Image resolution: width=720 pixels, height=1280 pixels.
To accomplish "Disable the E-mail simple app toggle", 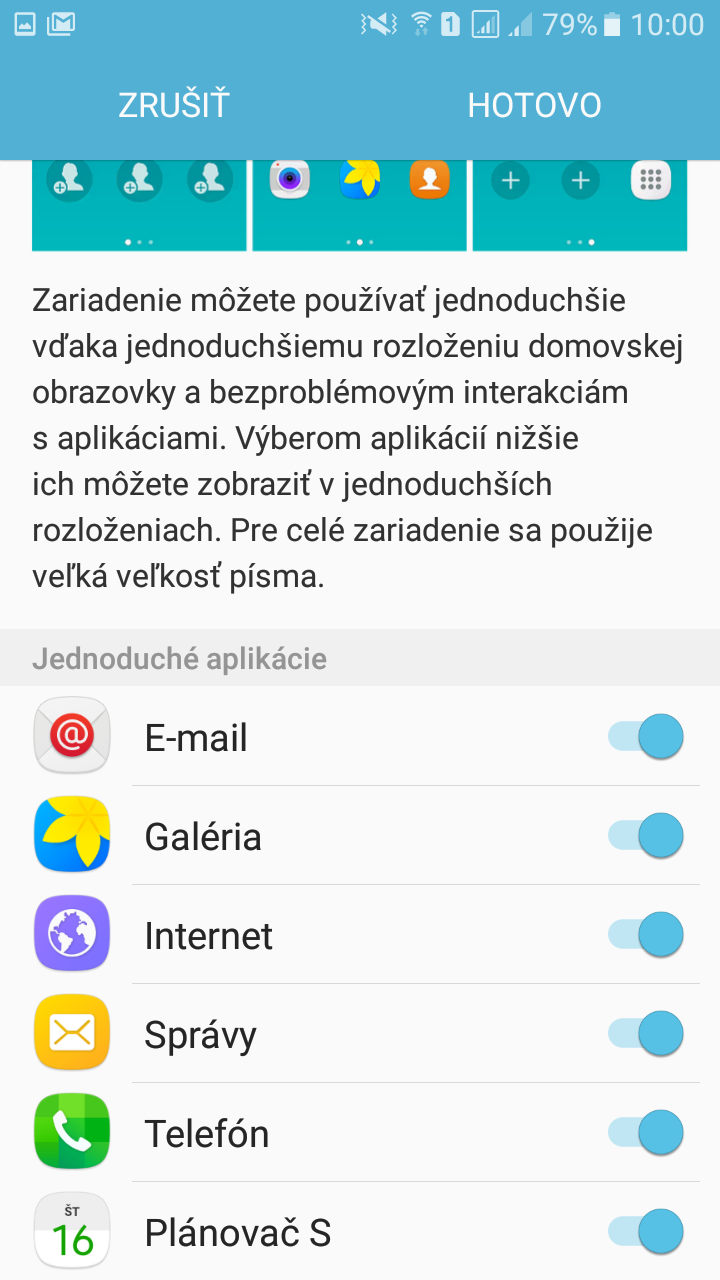I will click(646, 737).
